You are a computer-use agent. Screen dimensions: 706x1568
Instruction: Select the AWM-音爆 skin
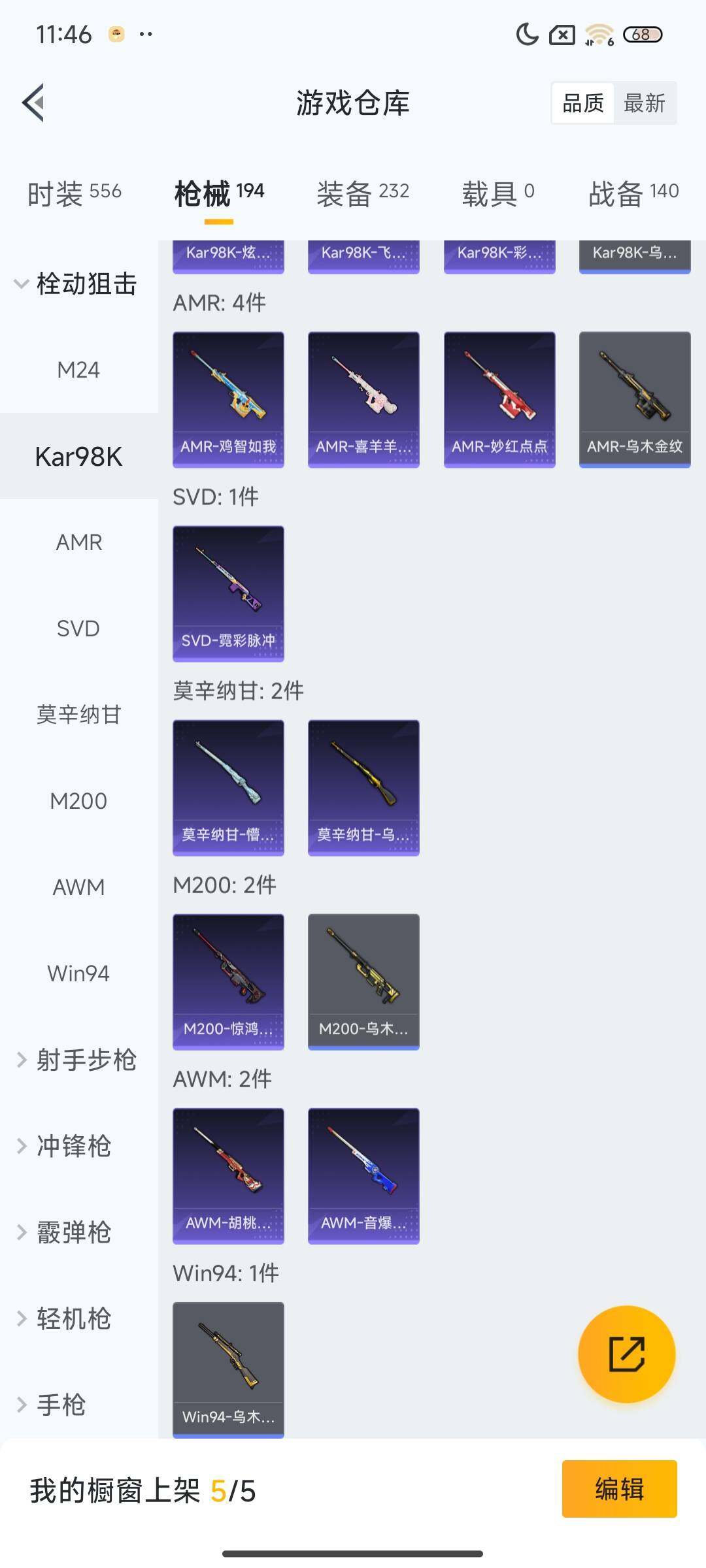[x=363, y=1176]
